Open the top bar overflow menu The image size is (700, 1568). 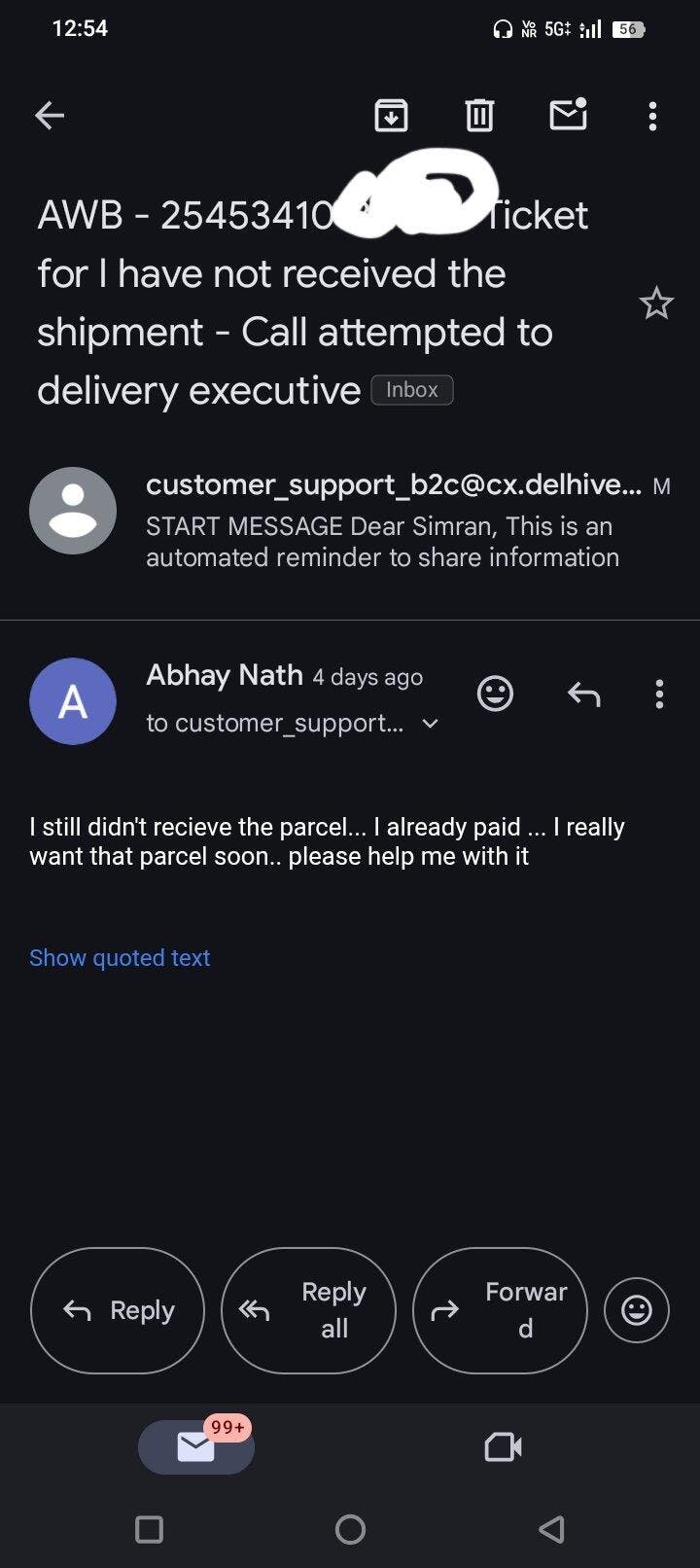[652, 116]
